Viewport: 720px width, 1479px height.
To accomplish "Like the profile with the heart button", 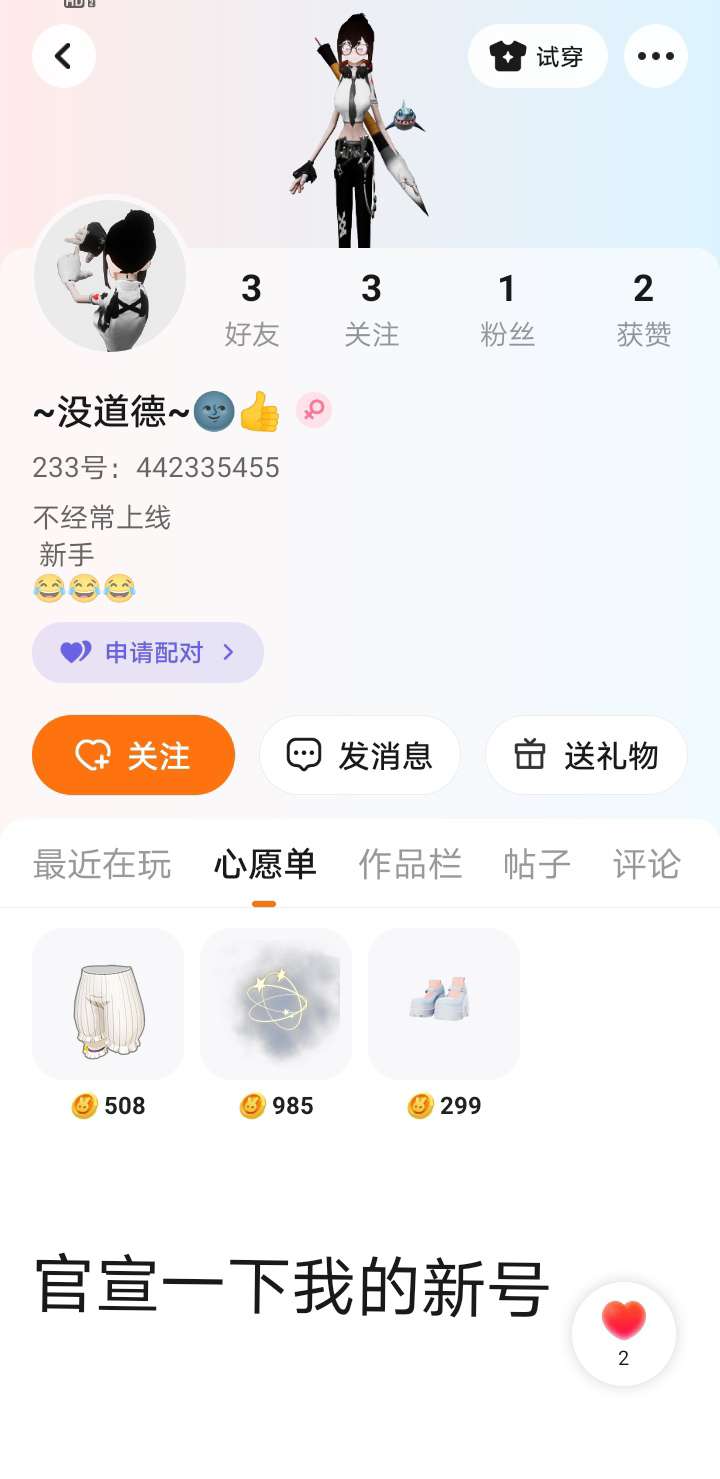I will point(624,1333).
